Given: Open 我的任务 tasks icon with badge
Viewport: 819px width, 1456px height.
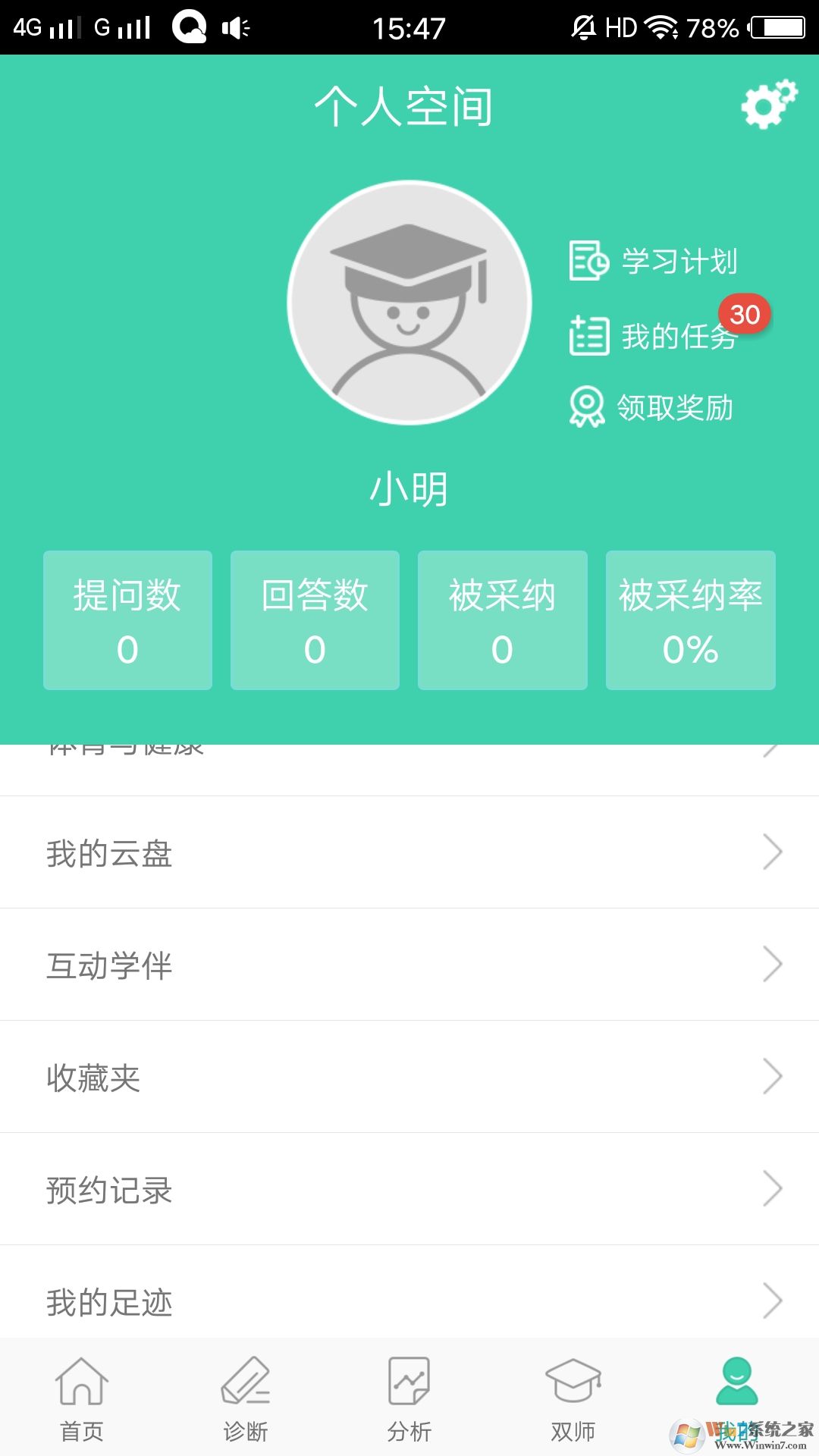Looking at the screenshot, I should click(589, 335).
